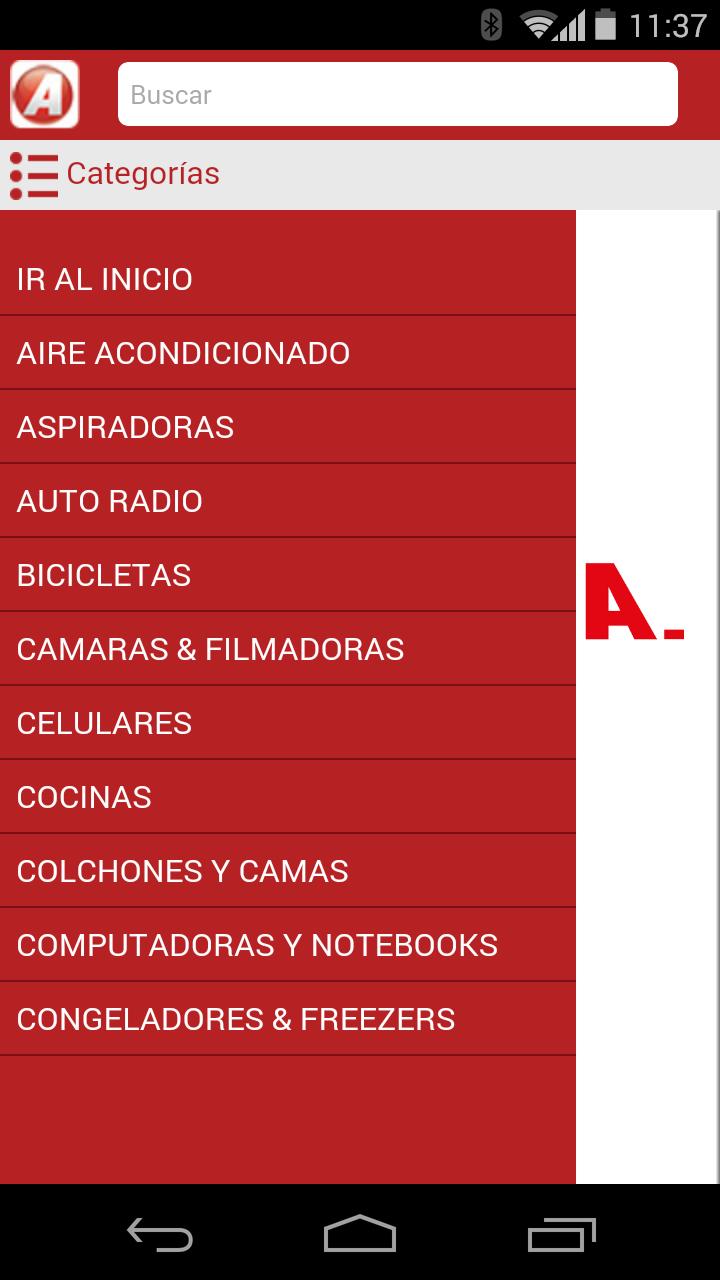
Task: Tap the red 'A' app logo icon
Action: [44, 93]
